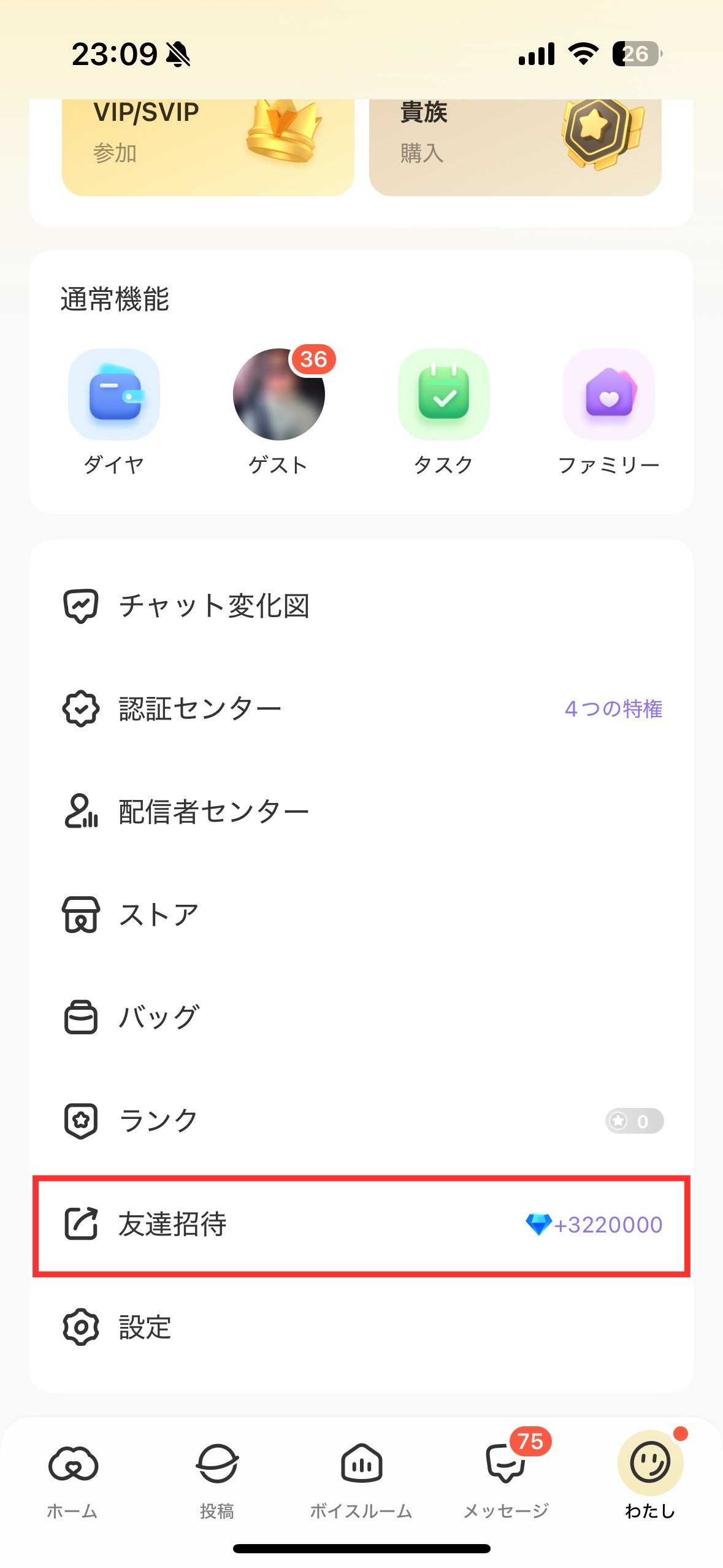Open the バッグ row
723x1568 pixels.
tap(361, 1017)
